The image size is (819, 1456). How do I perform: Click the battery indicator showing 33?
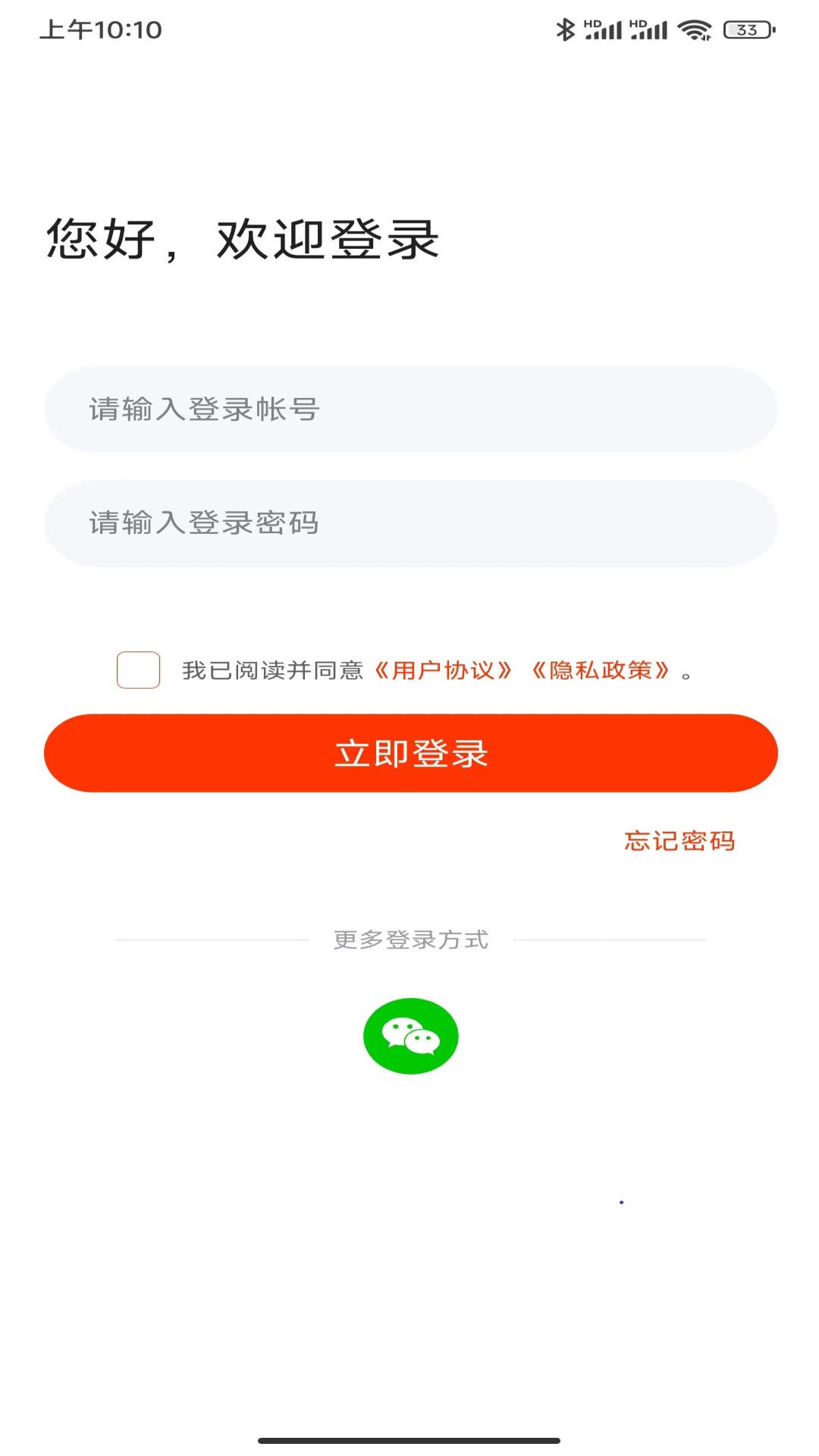747,30
